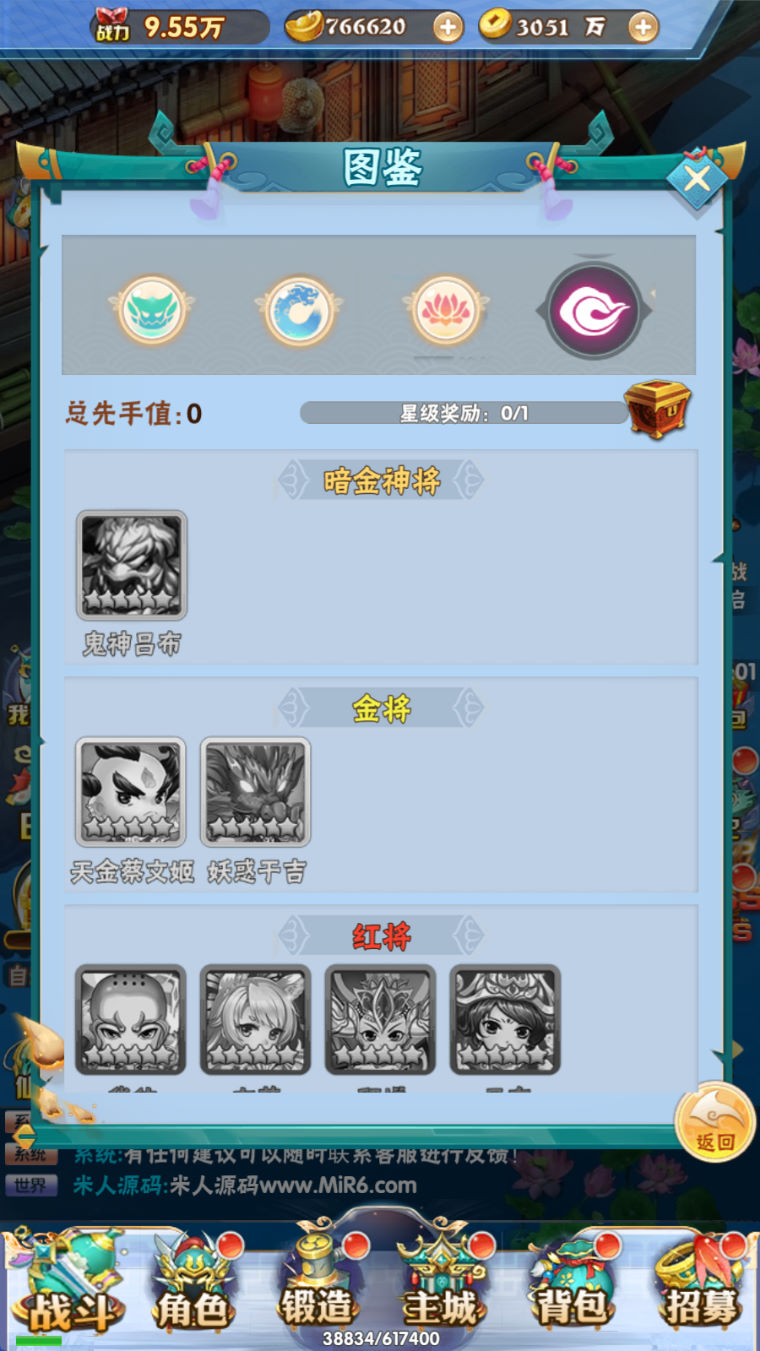The height and width of the screenshot is (1351, 760).
Task: Open hero card 天金蔡文姬
Action: pyautogui.click(x=131, y=792)
